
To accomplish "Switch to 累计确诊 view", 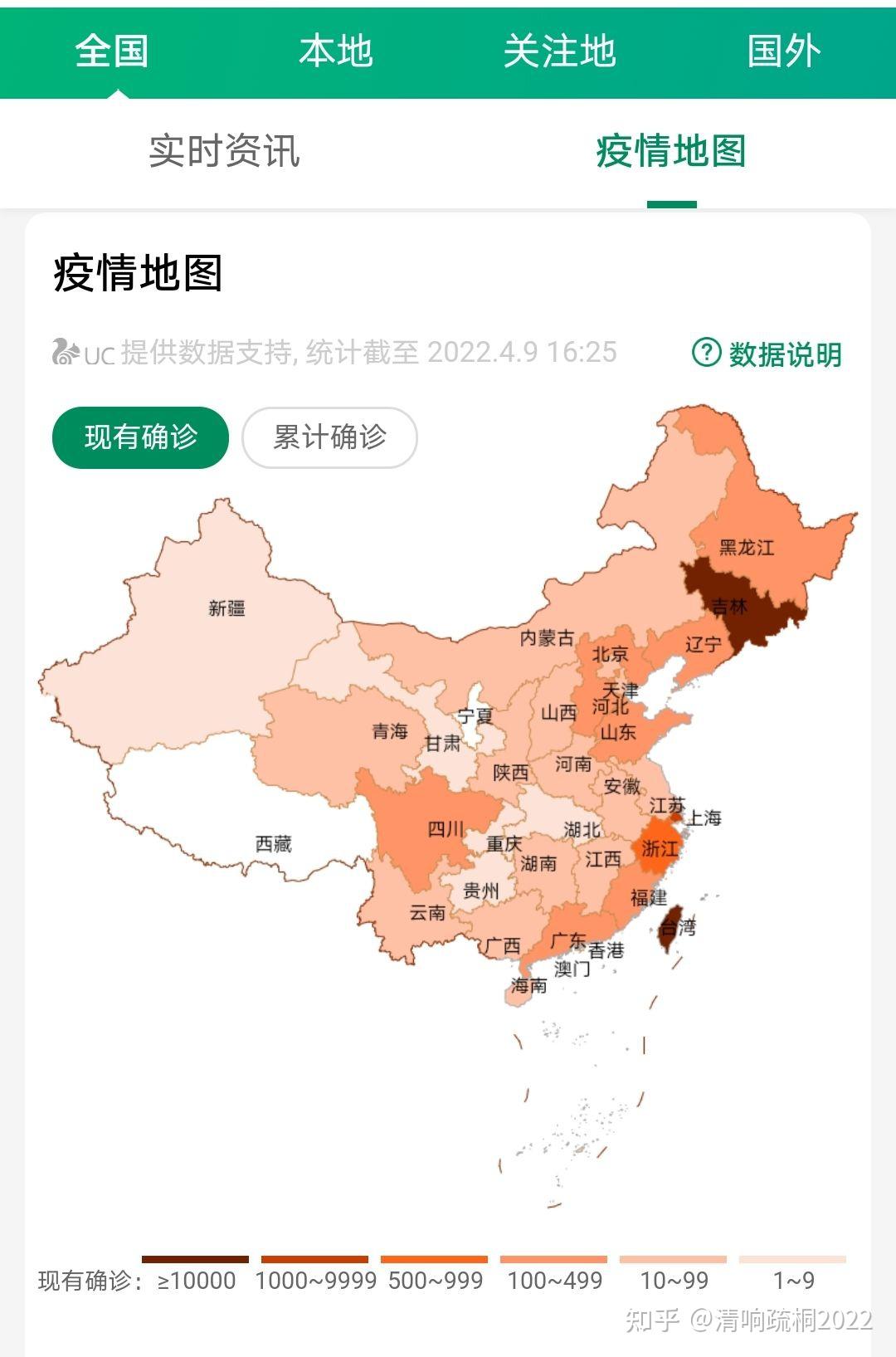I will 329,437.
